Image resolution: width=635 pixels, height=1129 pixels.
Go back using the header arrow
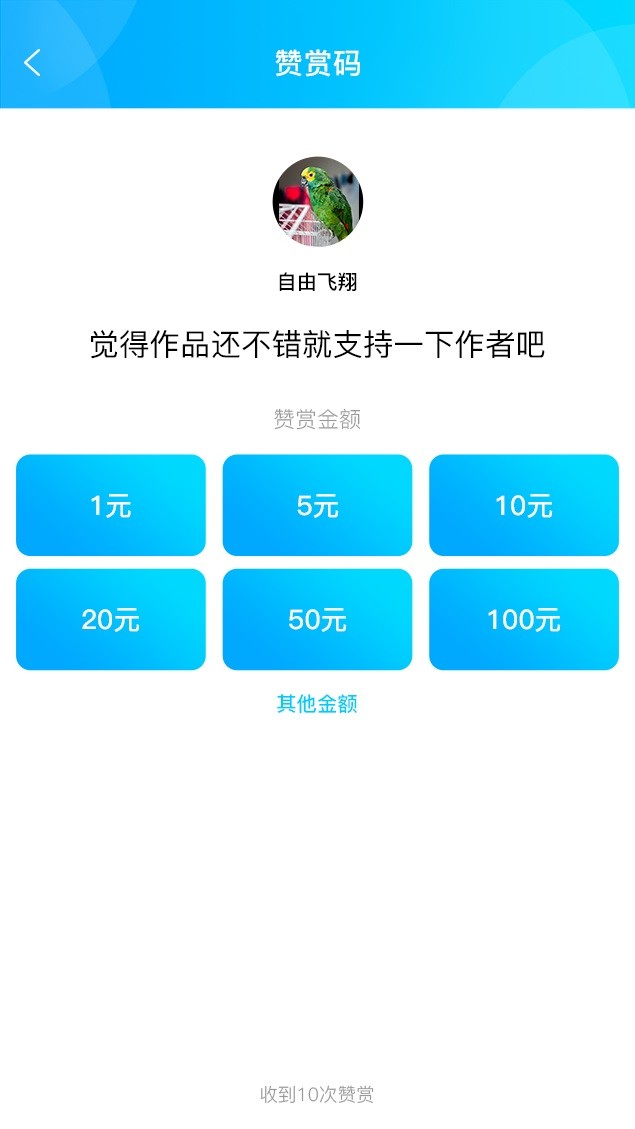click(x=32, y=63)
